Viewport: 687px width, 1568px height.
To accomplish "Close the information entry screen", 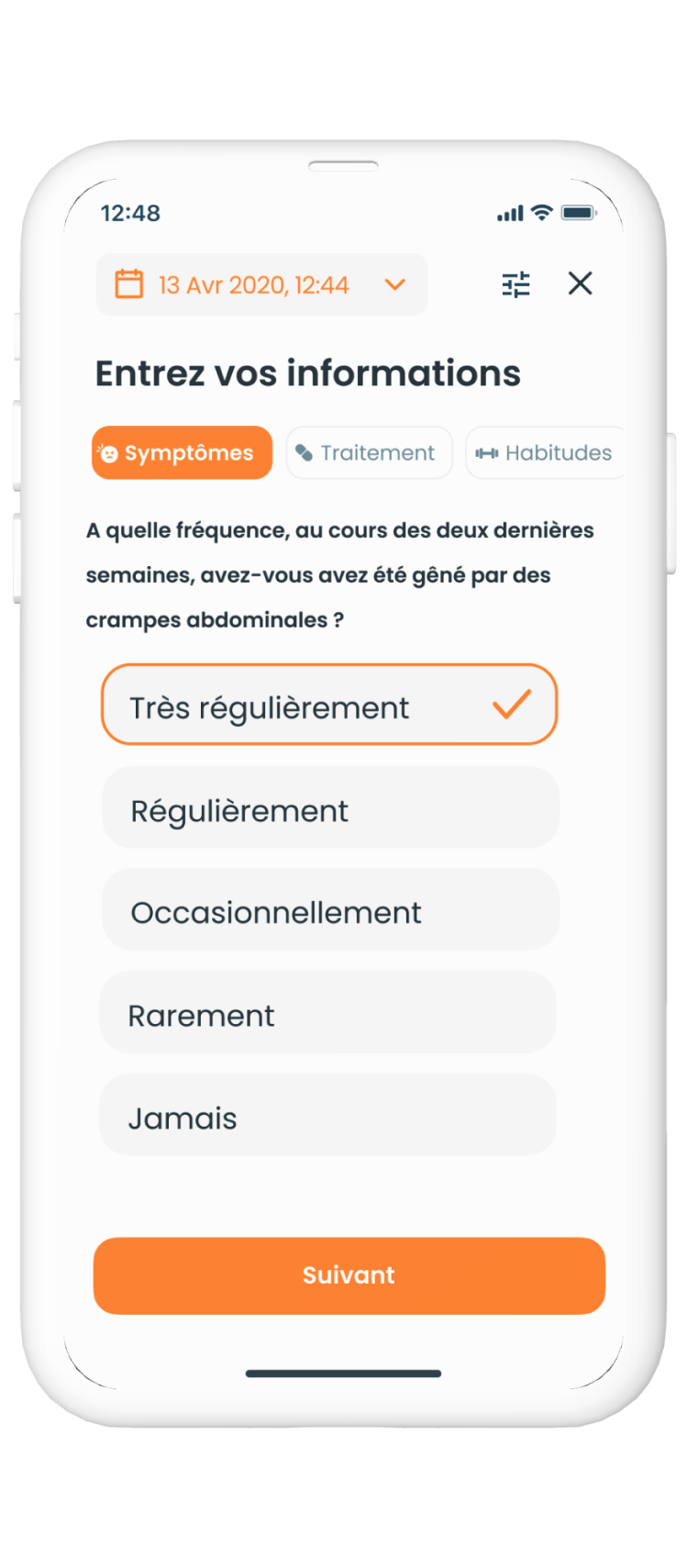I will (x=580, y=284).
